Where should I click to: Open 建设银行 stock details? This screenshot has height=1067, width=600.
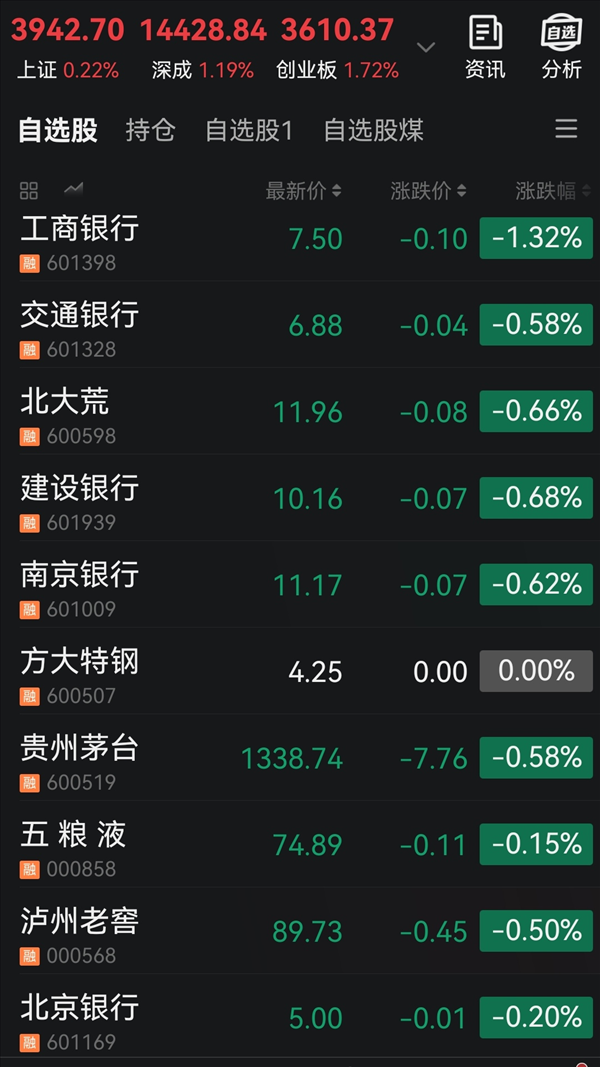point(300,497)
